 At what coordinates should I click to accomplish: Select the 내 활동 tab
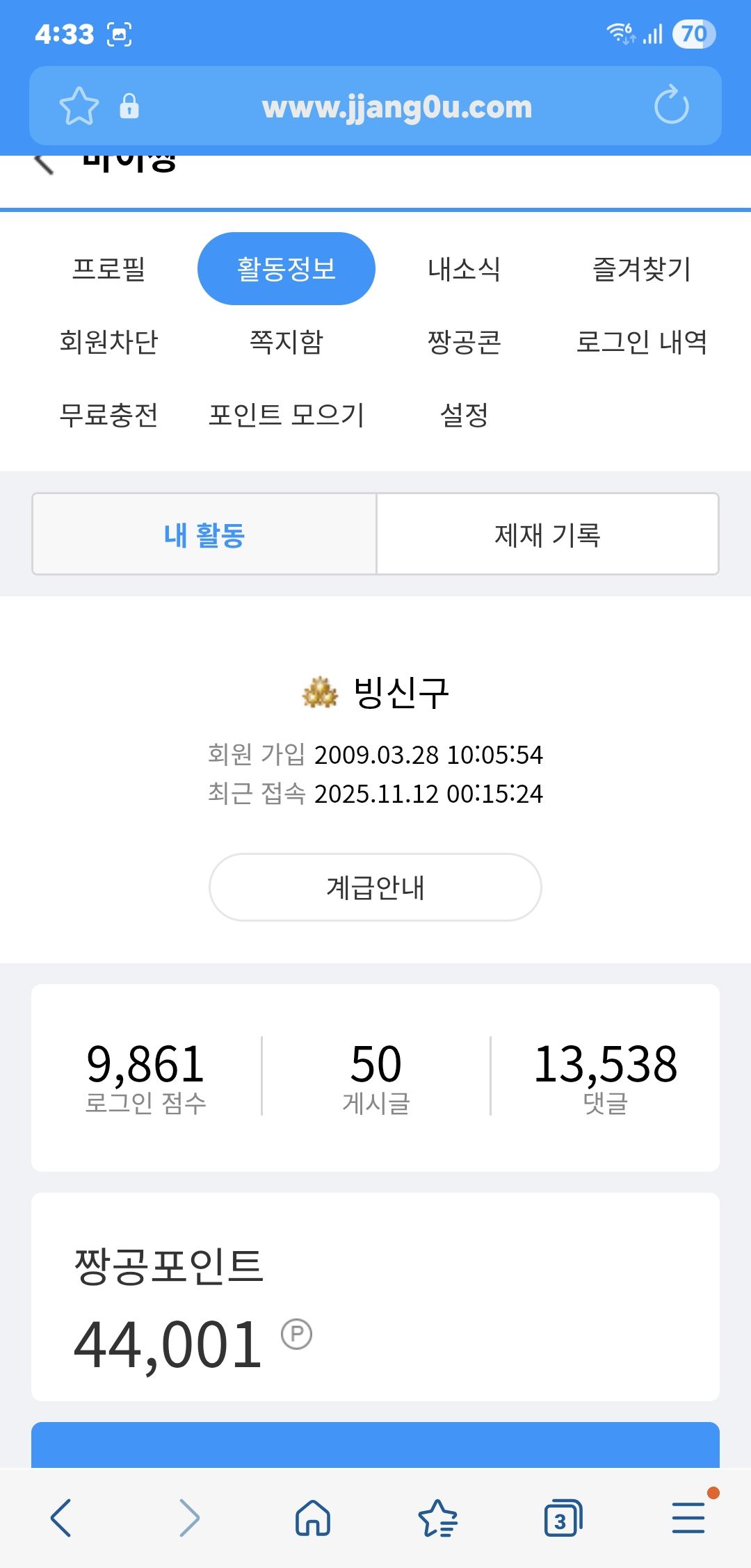pyautogui.click(x=204, y=534)
